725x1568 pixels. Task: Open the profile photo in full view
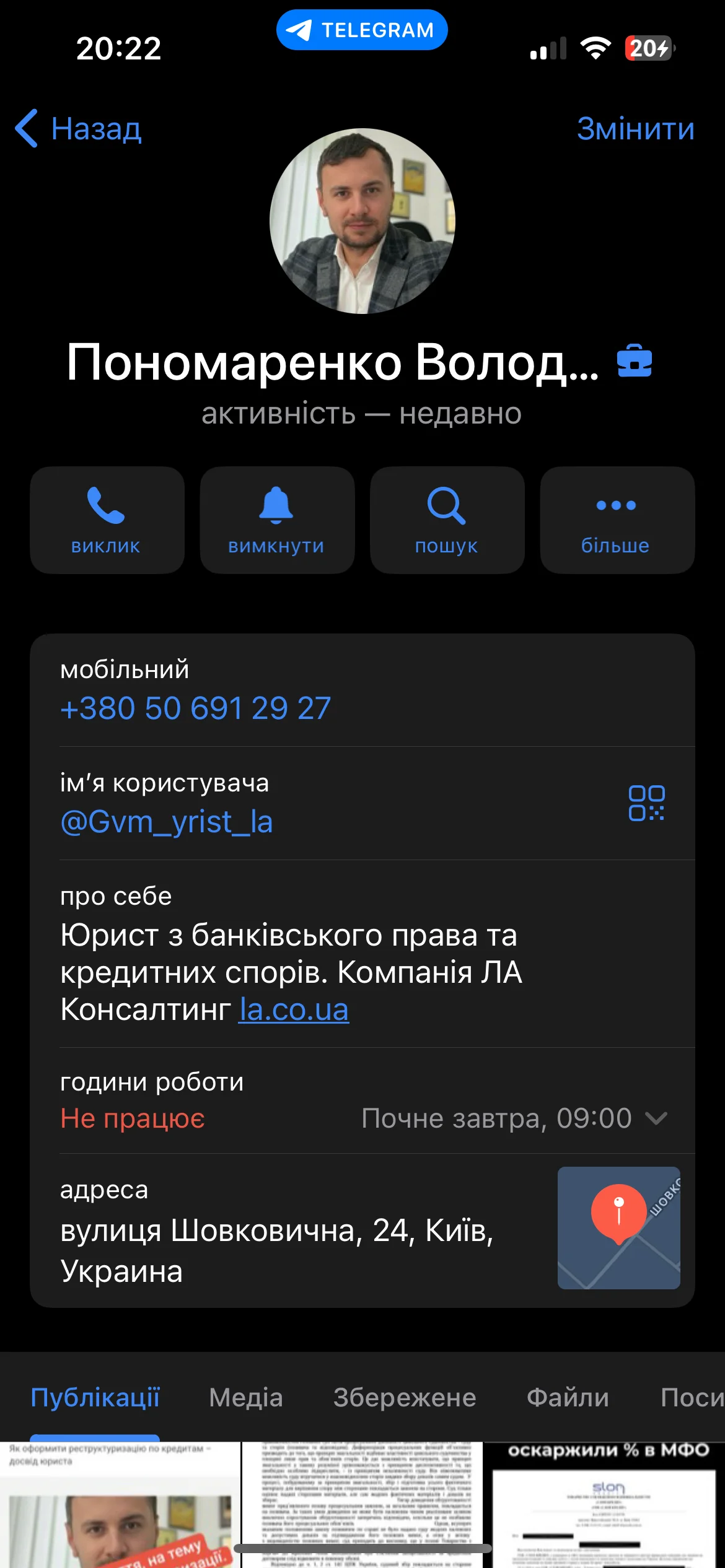[x=362, y=221]
